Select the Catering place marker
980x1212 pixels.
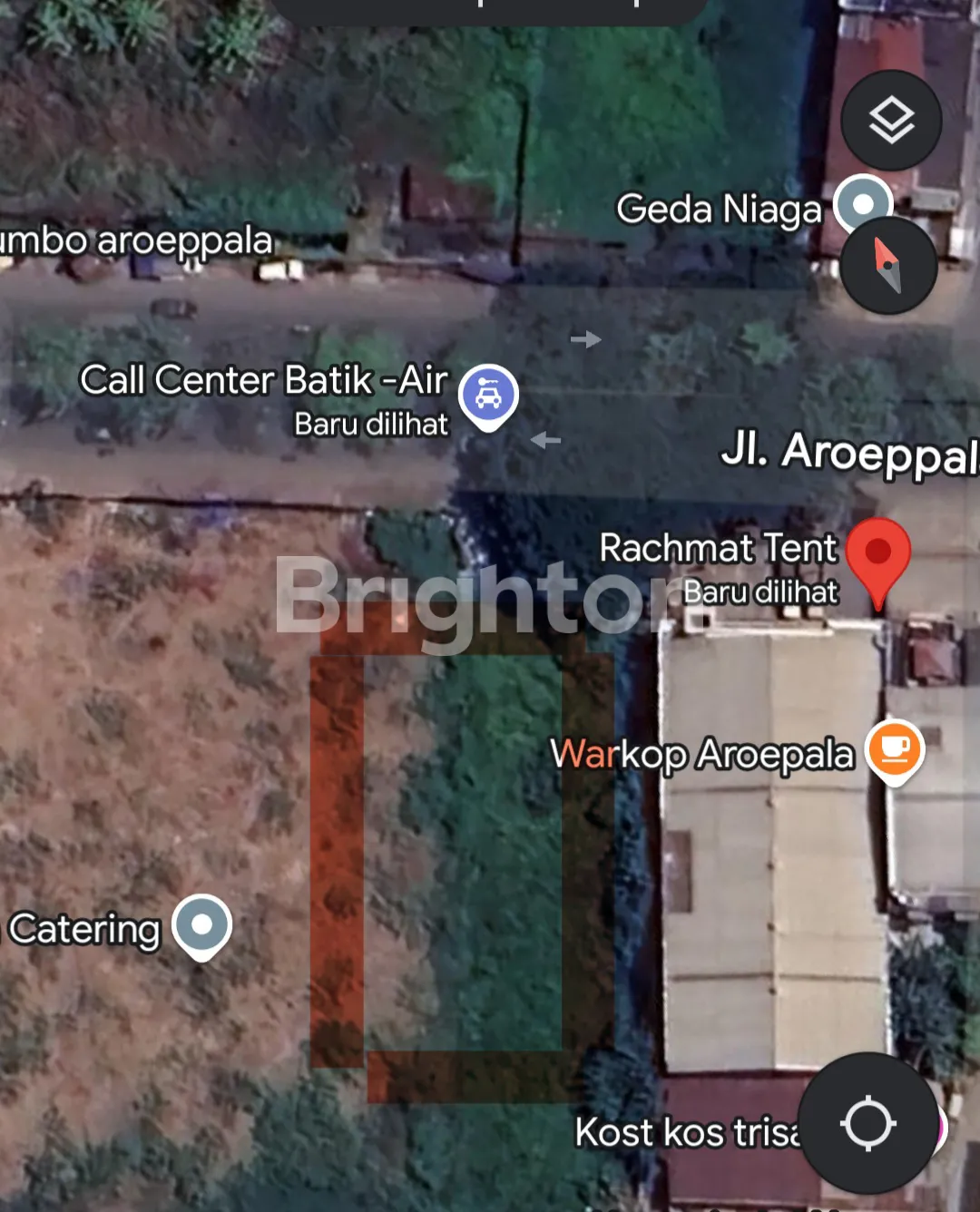[x=202, y=925]
